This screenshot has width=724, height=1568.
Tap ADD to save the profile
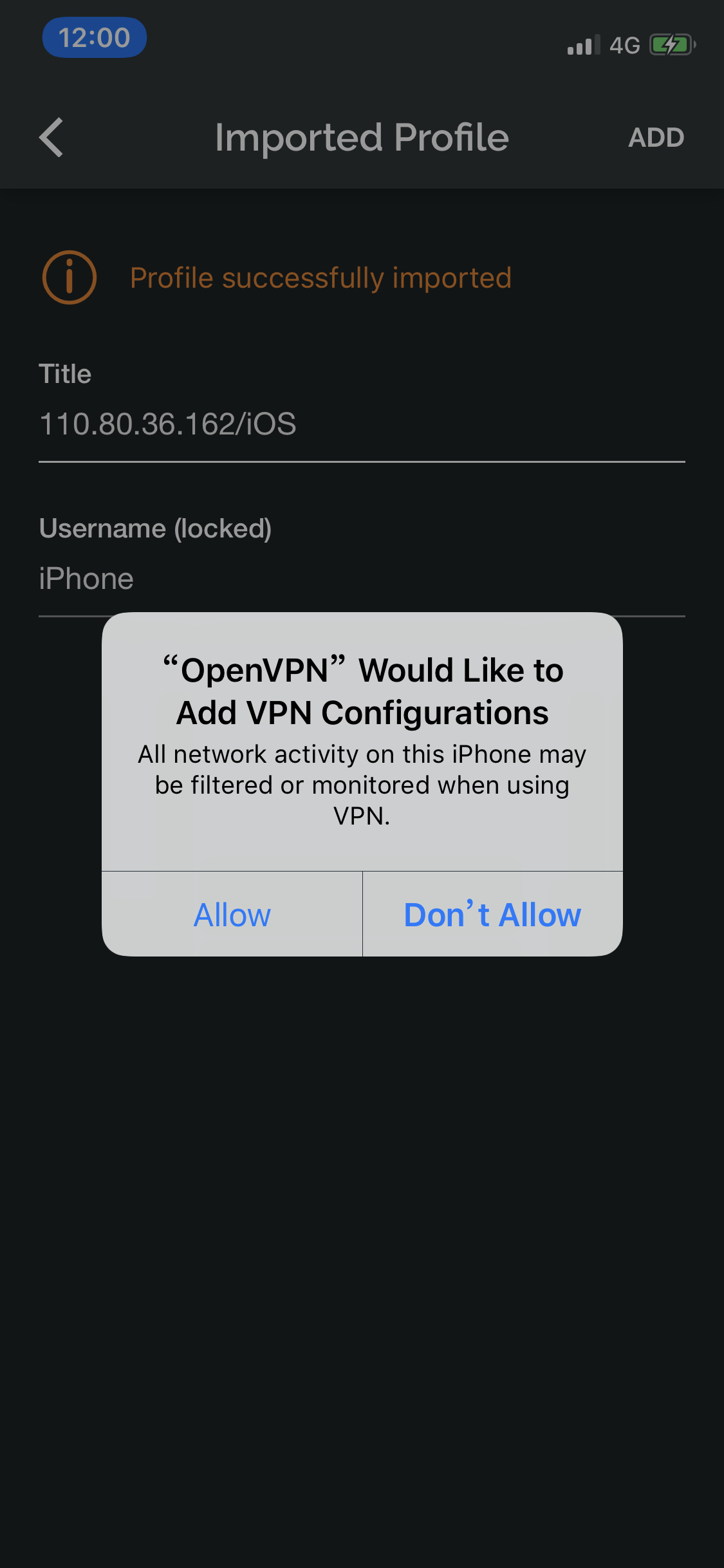(656, 138)
